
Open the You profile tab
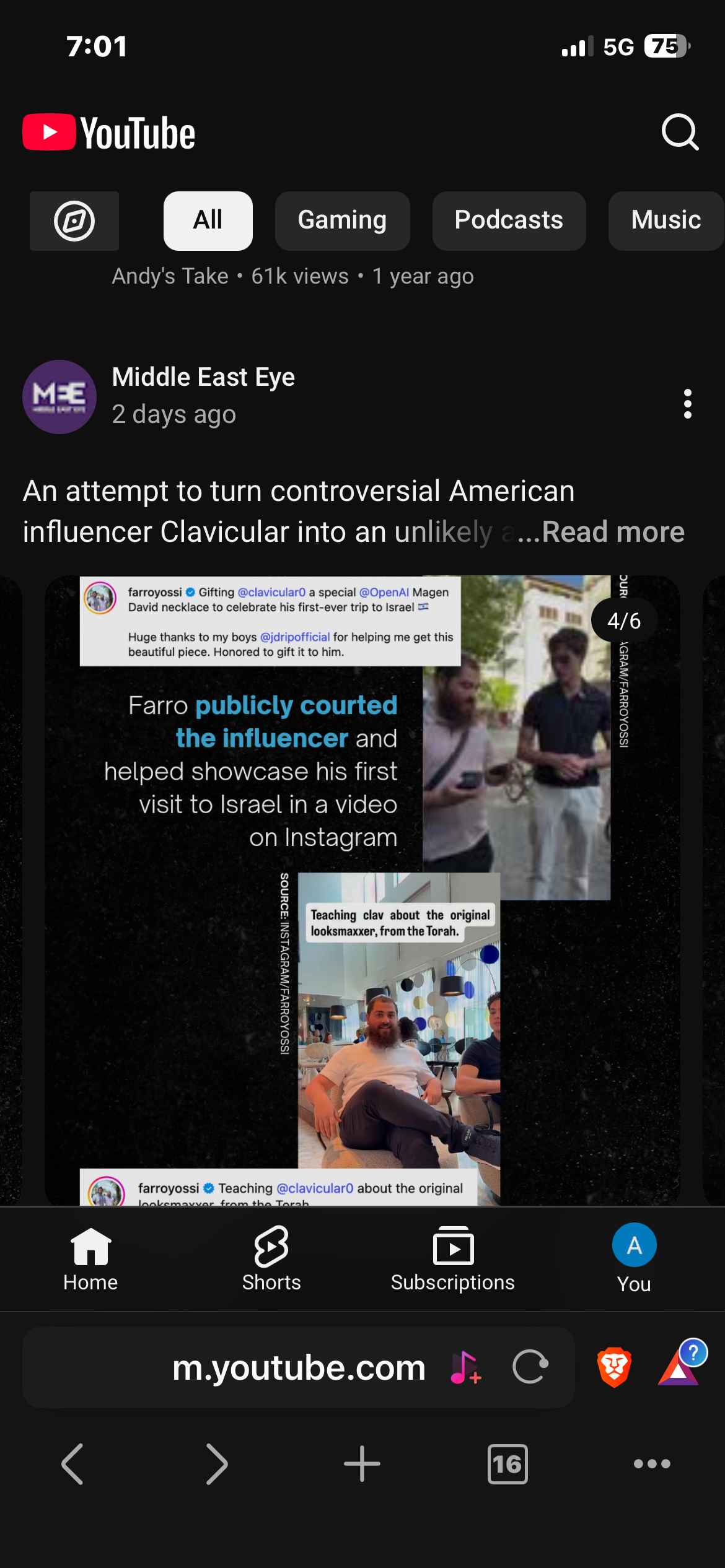[x=634, y=1260]
